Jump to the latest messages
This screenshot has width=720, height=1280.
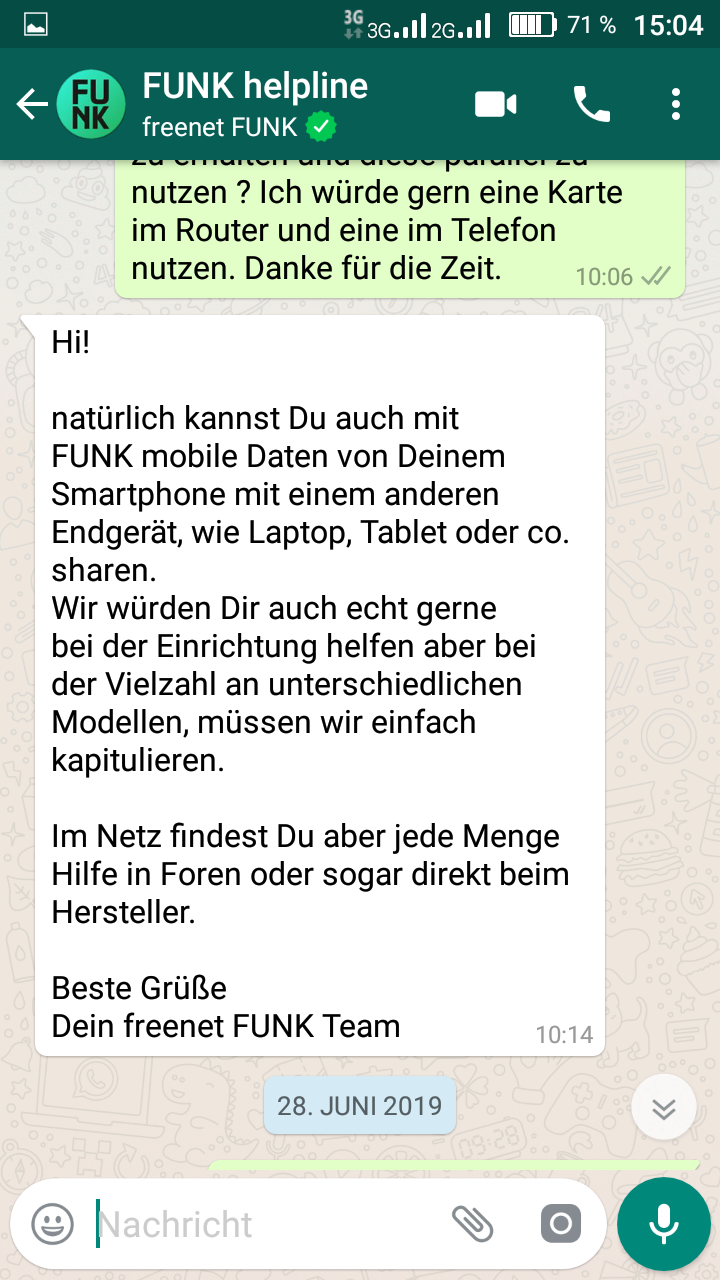[664, 1109]
